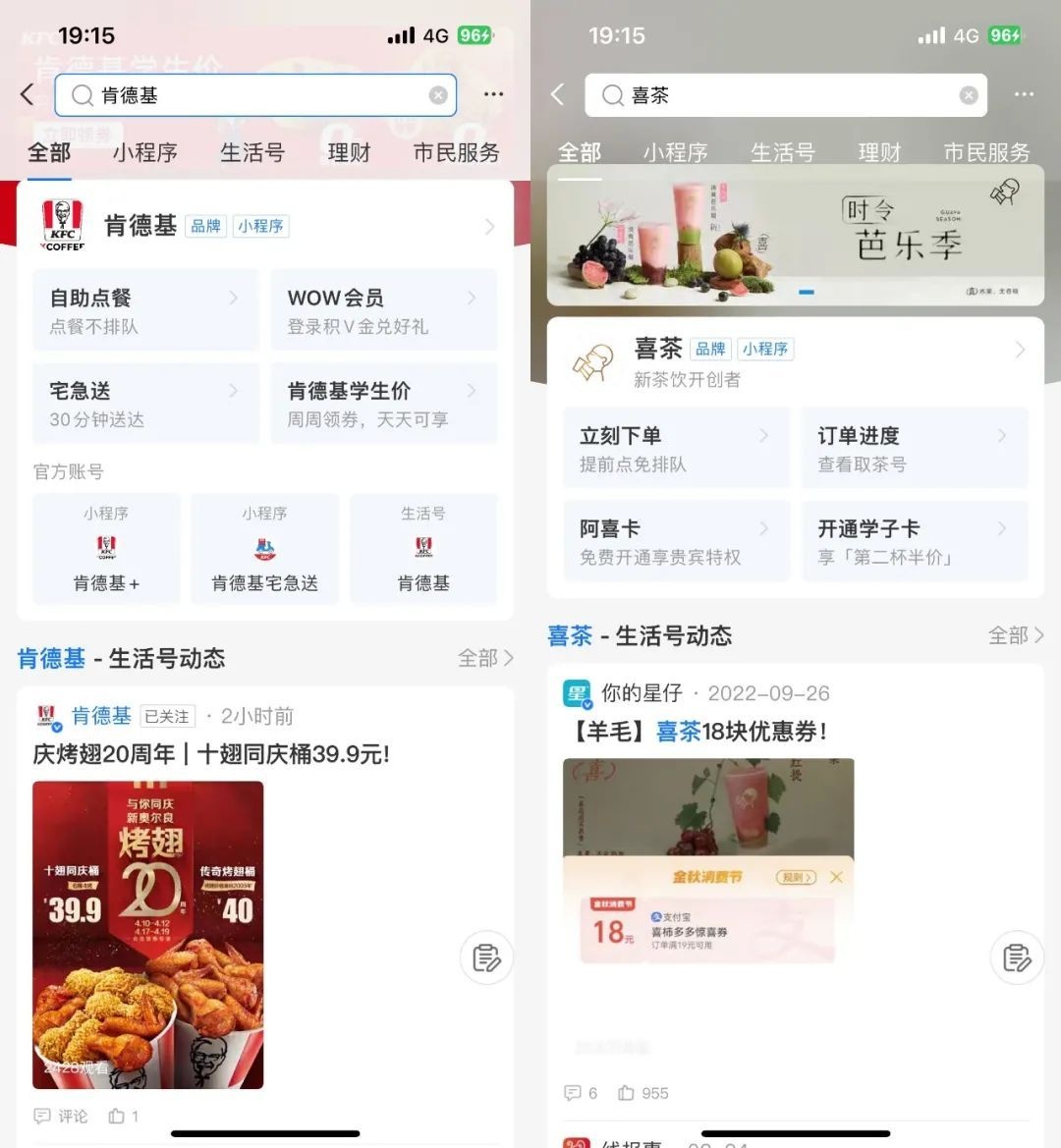Switch to 小程序 tab in 肯德基 results
This screenshot has height=1148, width=1061.
(x=145, y=153)
